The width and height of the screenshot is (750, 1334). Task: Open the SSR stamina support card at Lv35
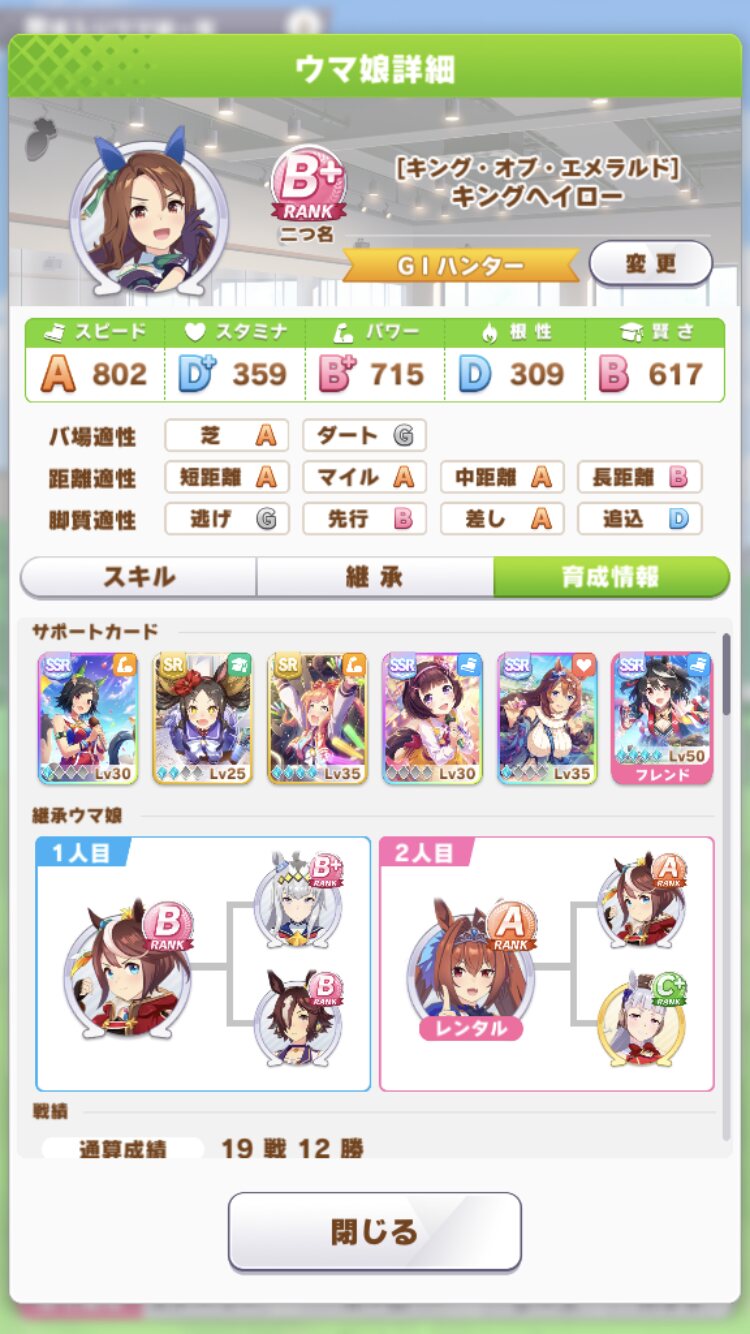[x=547, y=717]
